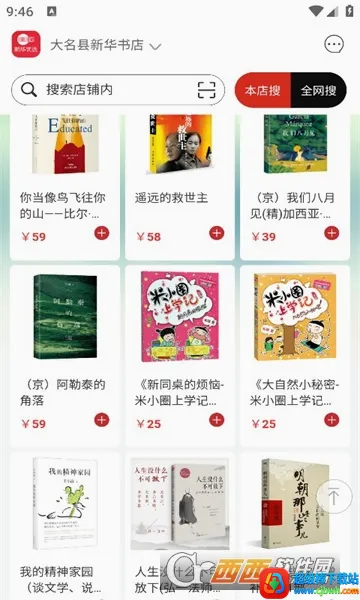Tap the 搜索店铺内 search field
This screenshot has width=360, height=600.
(x=118, y=90)
